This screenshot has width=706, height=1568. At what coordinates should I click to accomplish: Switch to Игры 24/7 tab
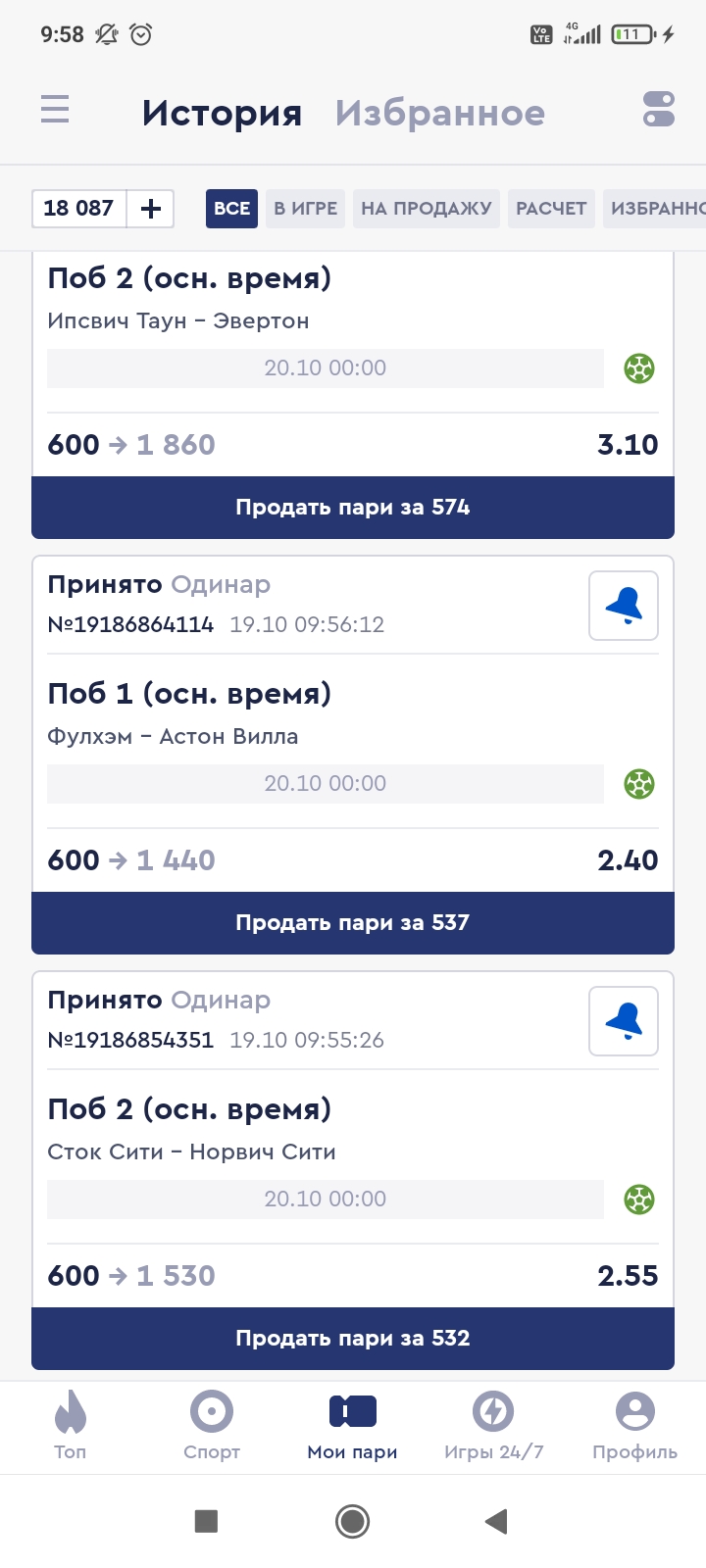493,1426
